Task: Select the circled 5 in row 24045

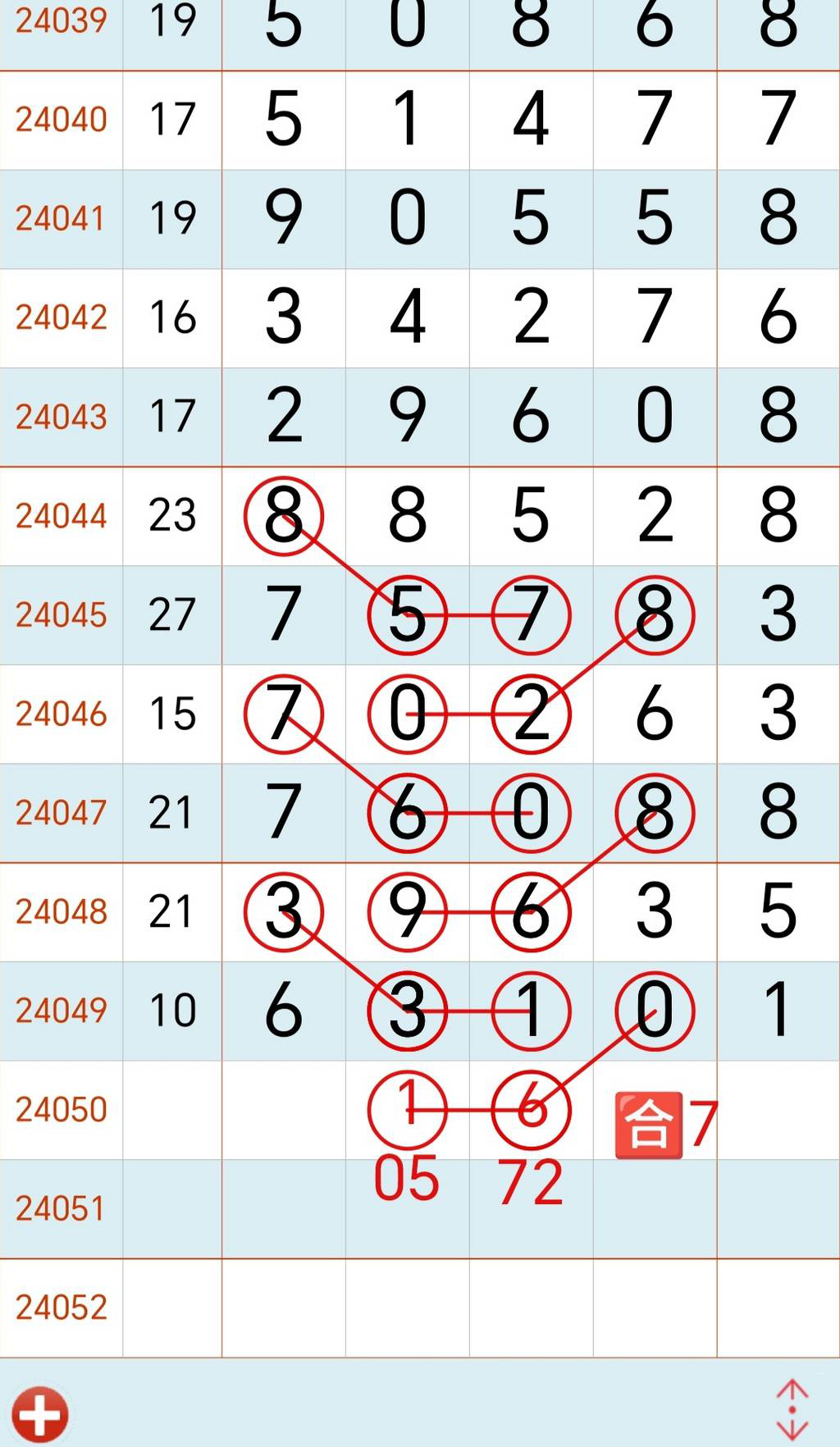Action: [407, 615]
